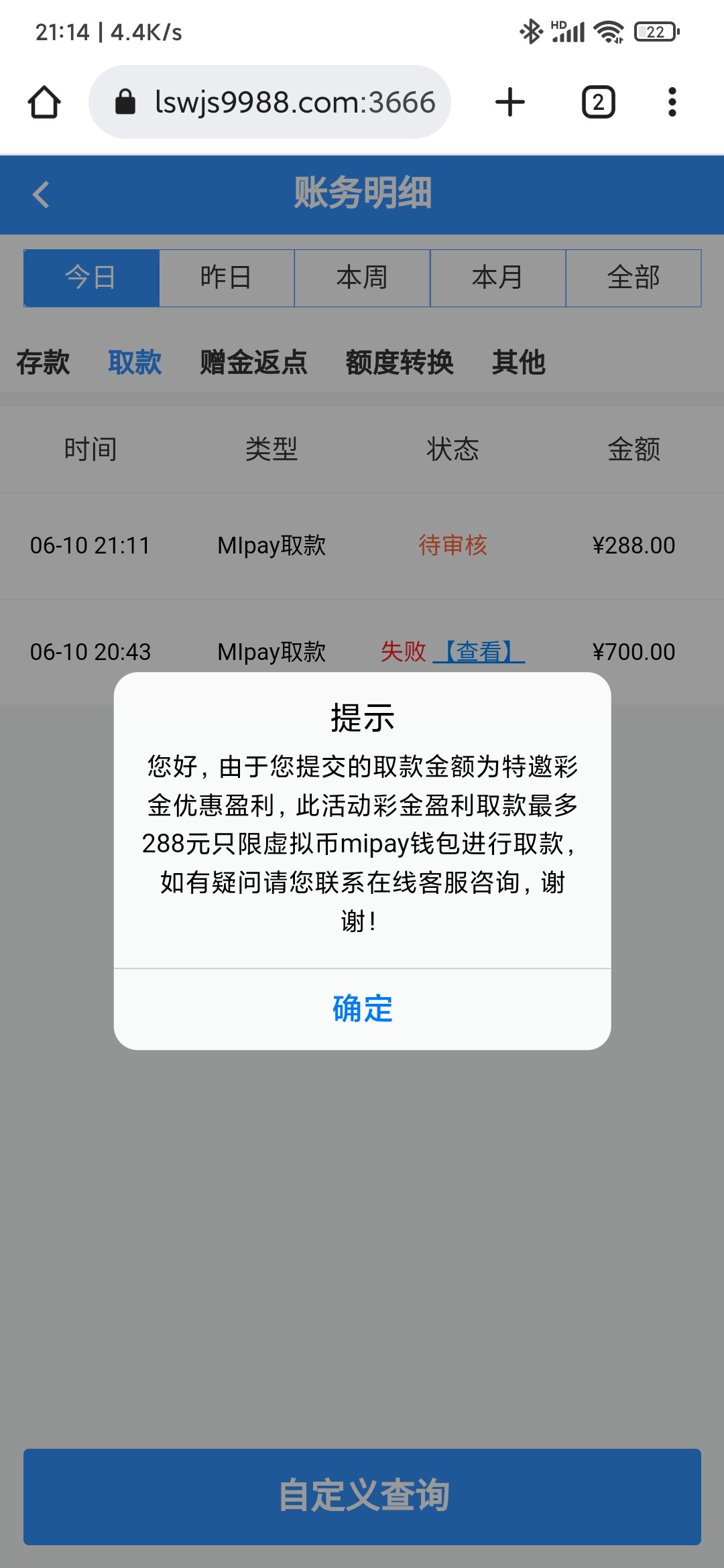Open the 存款 category
Image resolution: width=724 pixels, height=1568 pixels.
coord(43,363)
